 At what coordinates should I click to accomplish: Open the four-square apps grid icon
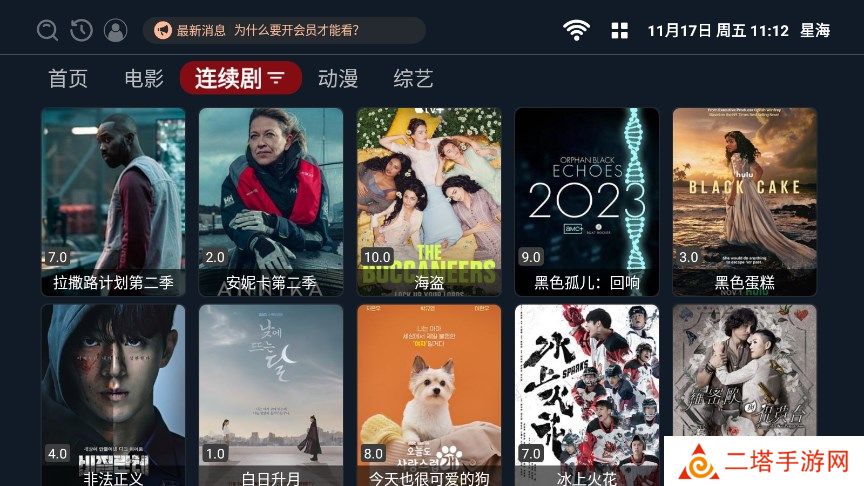tap(620, 31)
